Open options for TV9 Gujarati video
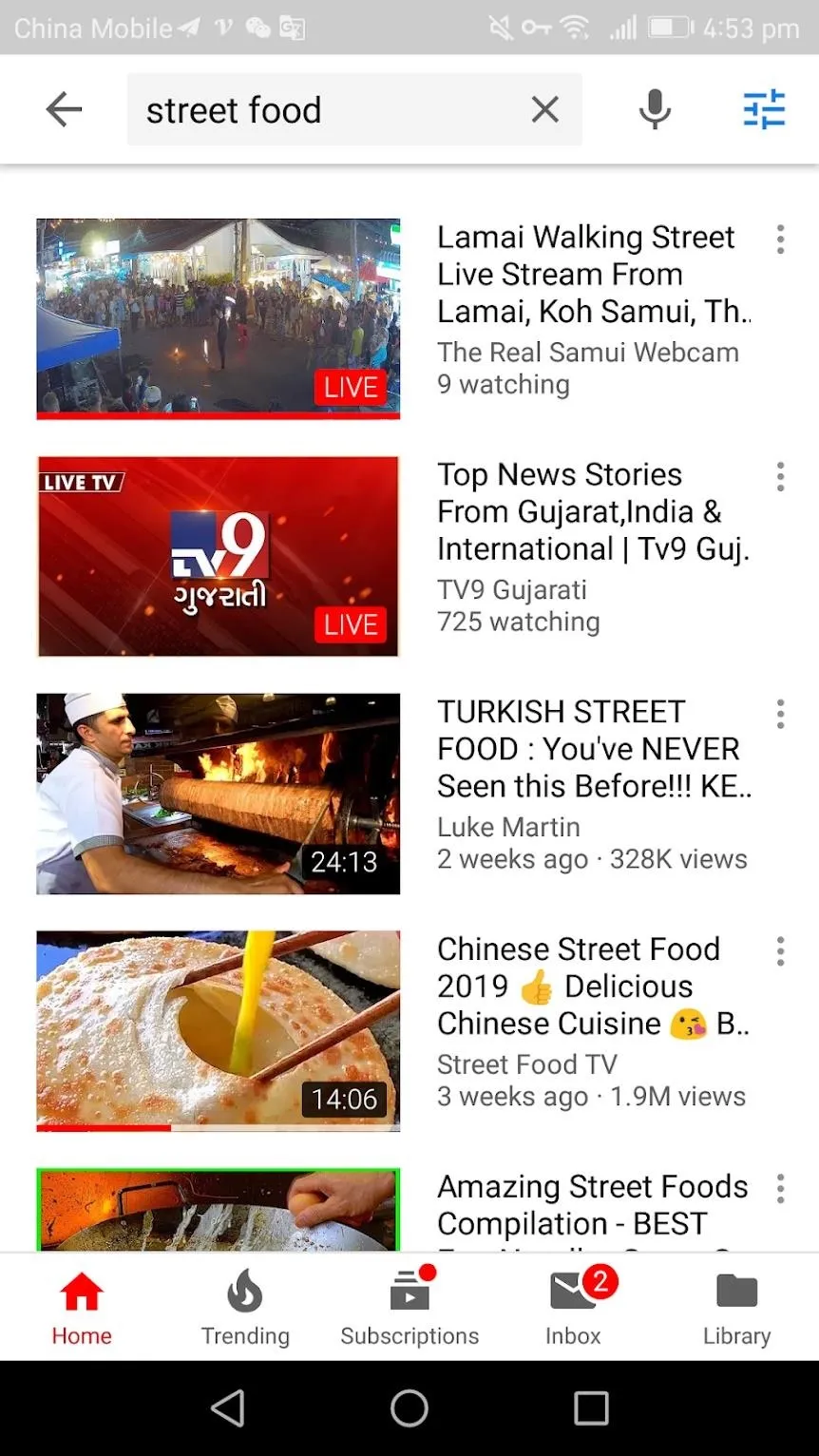 pos(780,477)
